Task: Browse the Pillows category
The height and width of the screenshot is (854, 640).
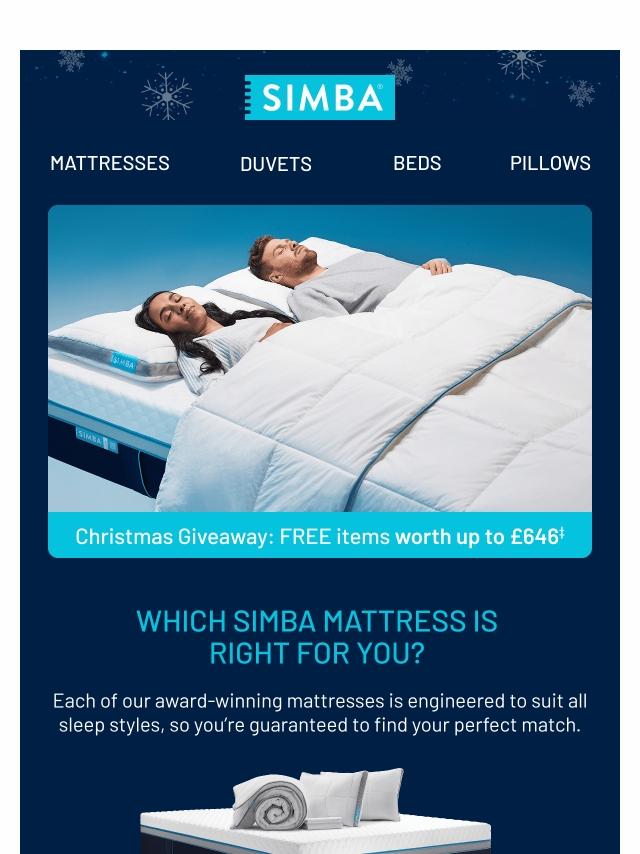Action: [550, 163]
